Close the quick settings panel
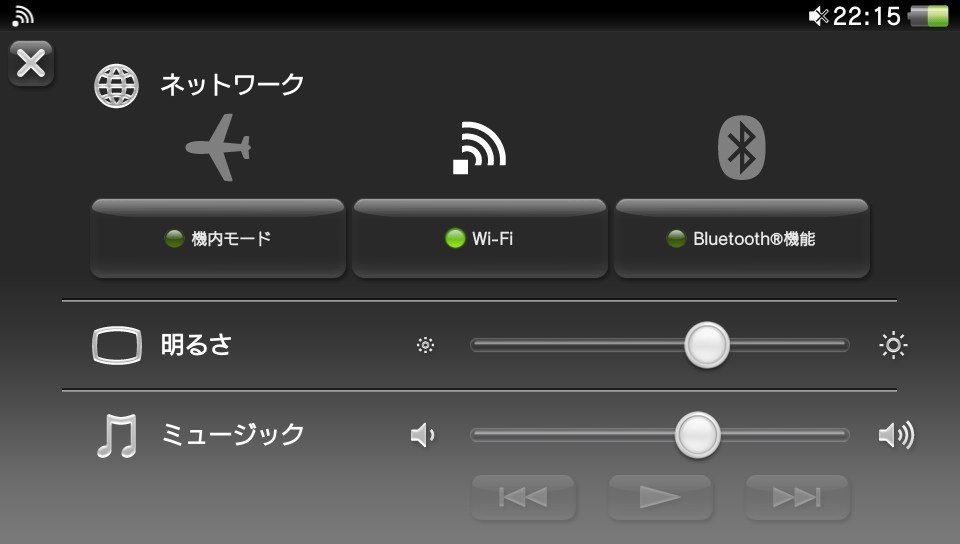 [31, 64]
